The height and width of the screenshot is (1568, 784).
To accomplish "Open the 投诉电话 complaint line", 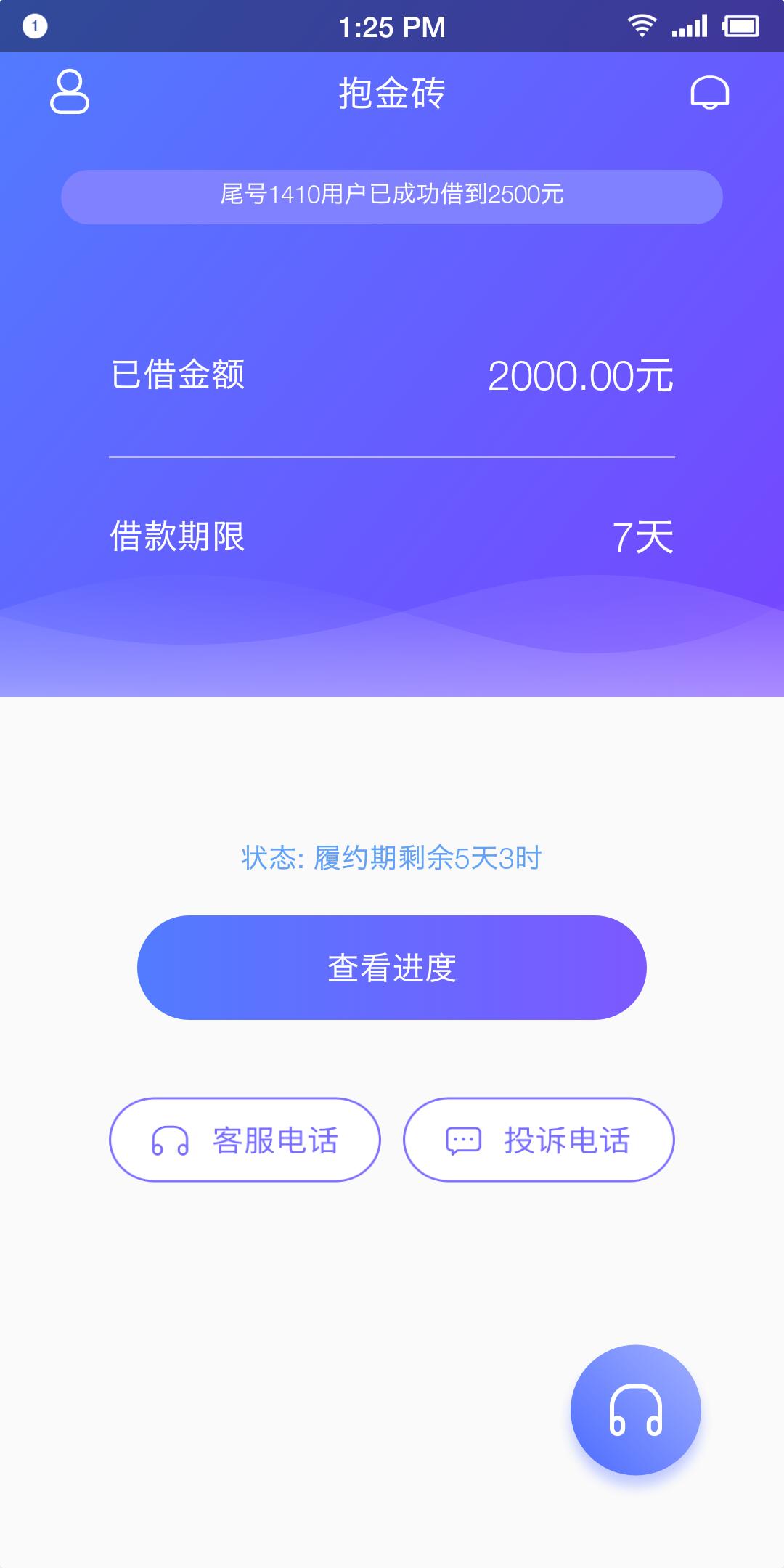I will pos(539,1140).
